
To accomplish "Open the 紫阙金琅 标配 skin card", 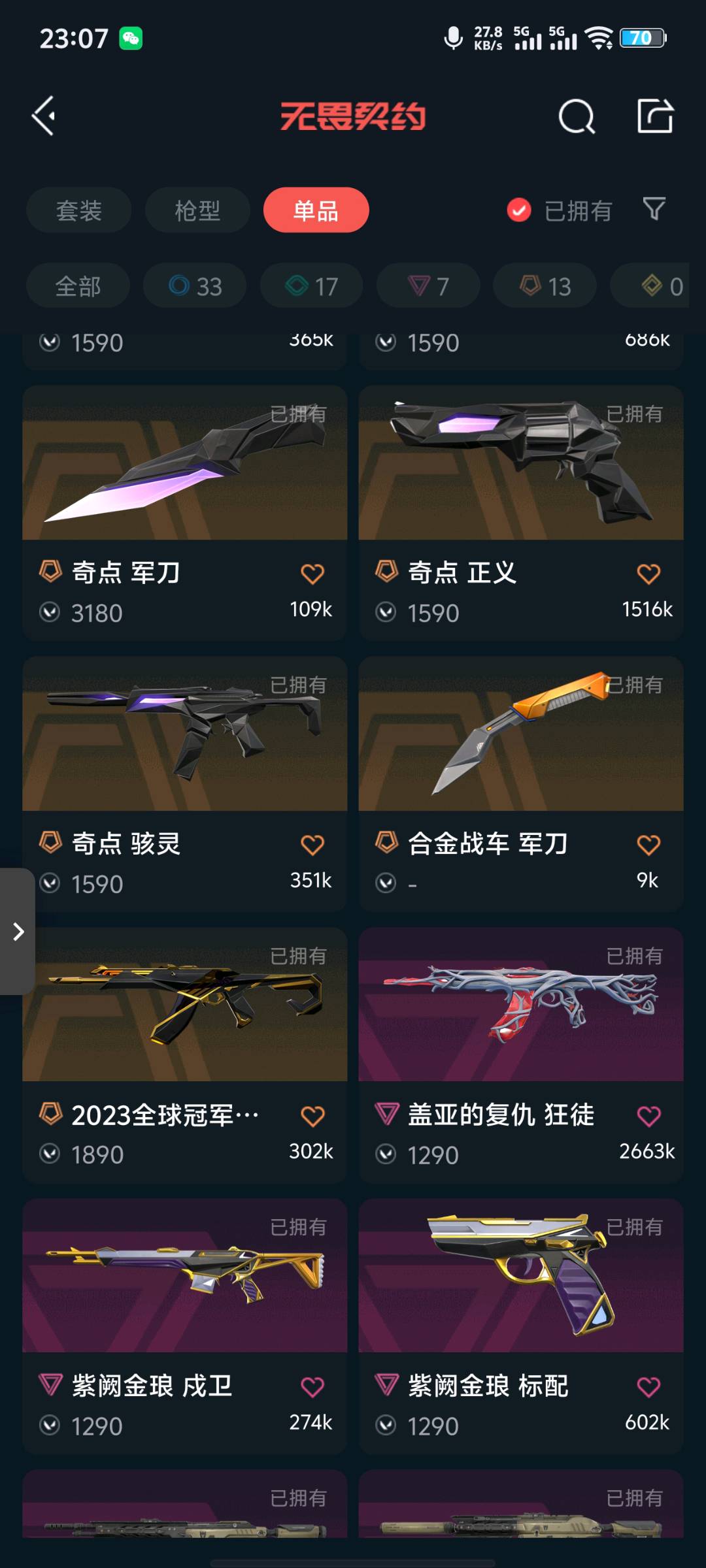I will 521,1326.
